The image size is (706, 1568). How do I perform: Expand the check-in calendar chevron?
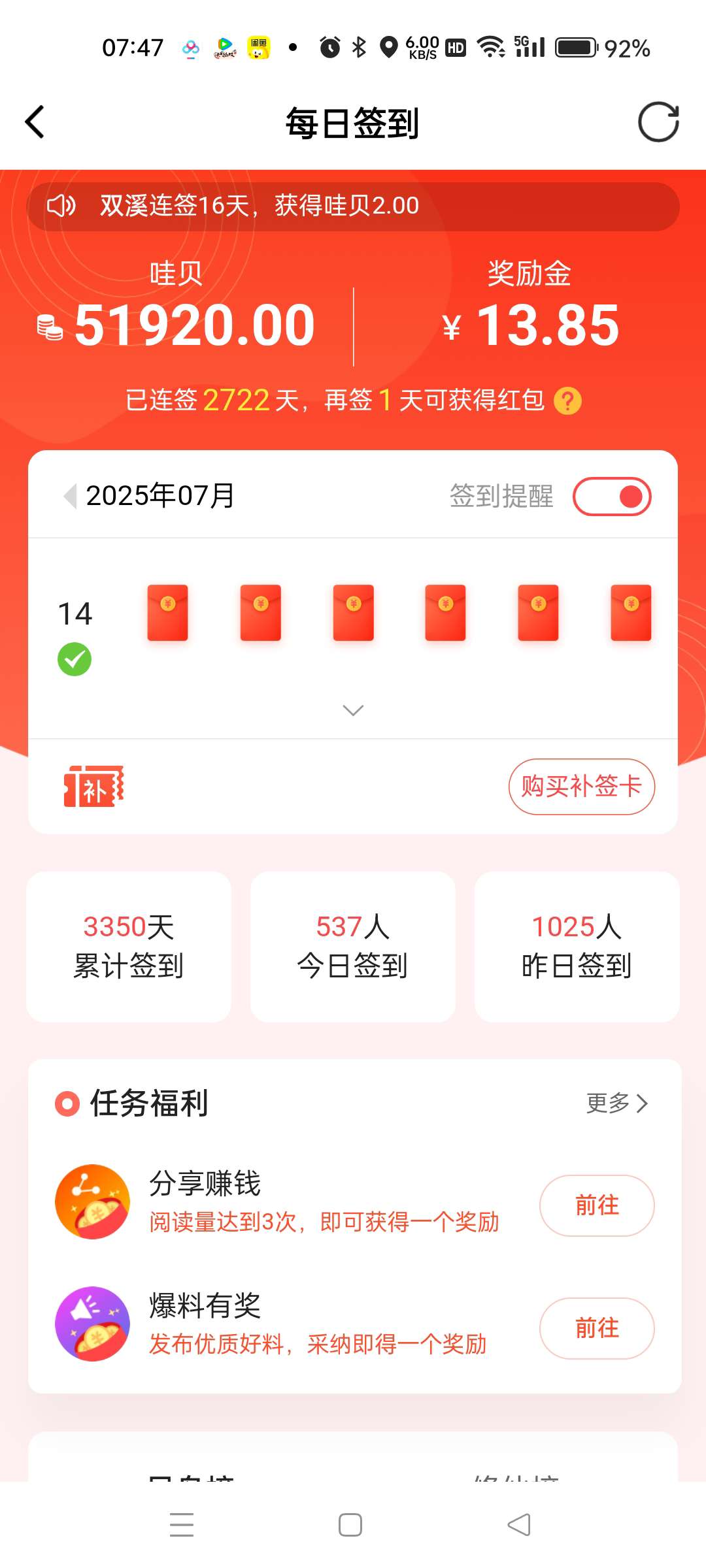coord(353,710)
